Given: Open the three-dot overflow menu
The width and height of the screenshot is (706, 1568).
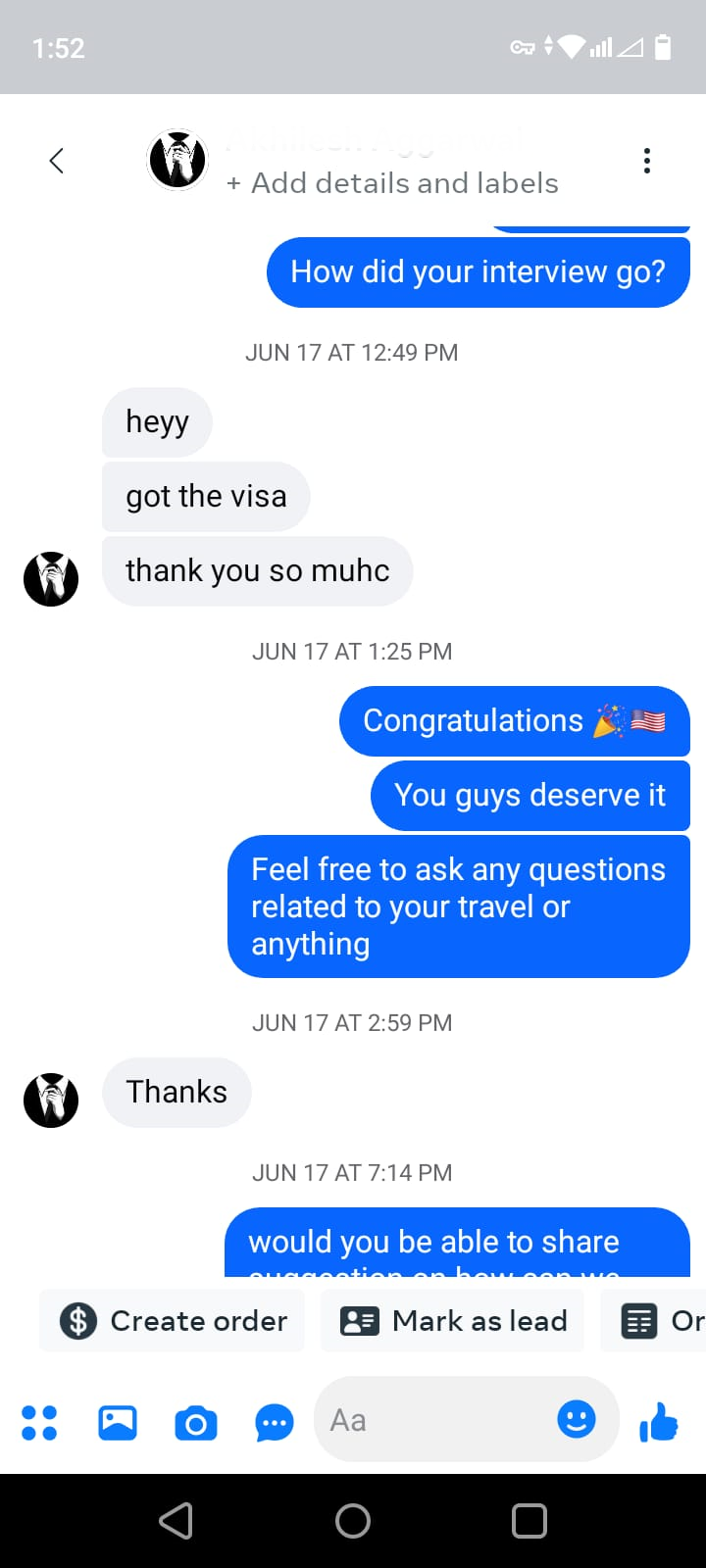Looking at the screenshot, I should coord(646,161).
